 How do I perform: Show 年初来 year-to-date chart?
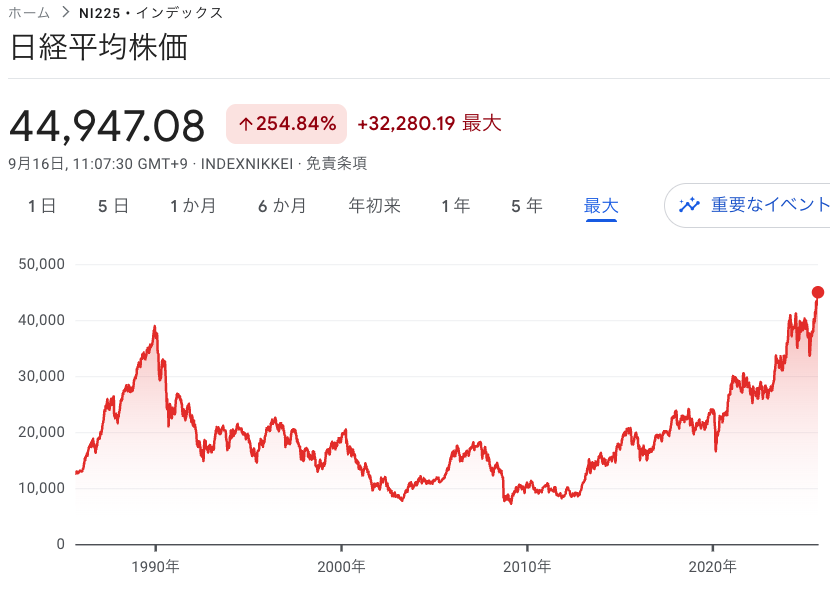pos(374,206)
